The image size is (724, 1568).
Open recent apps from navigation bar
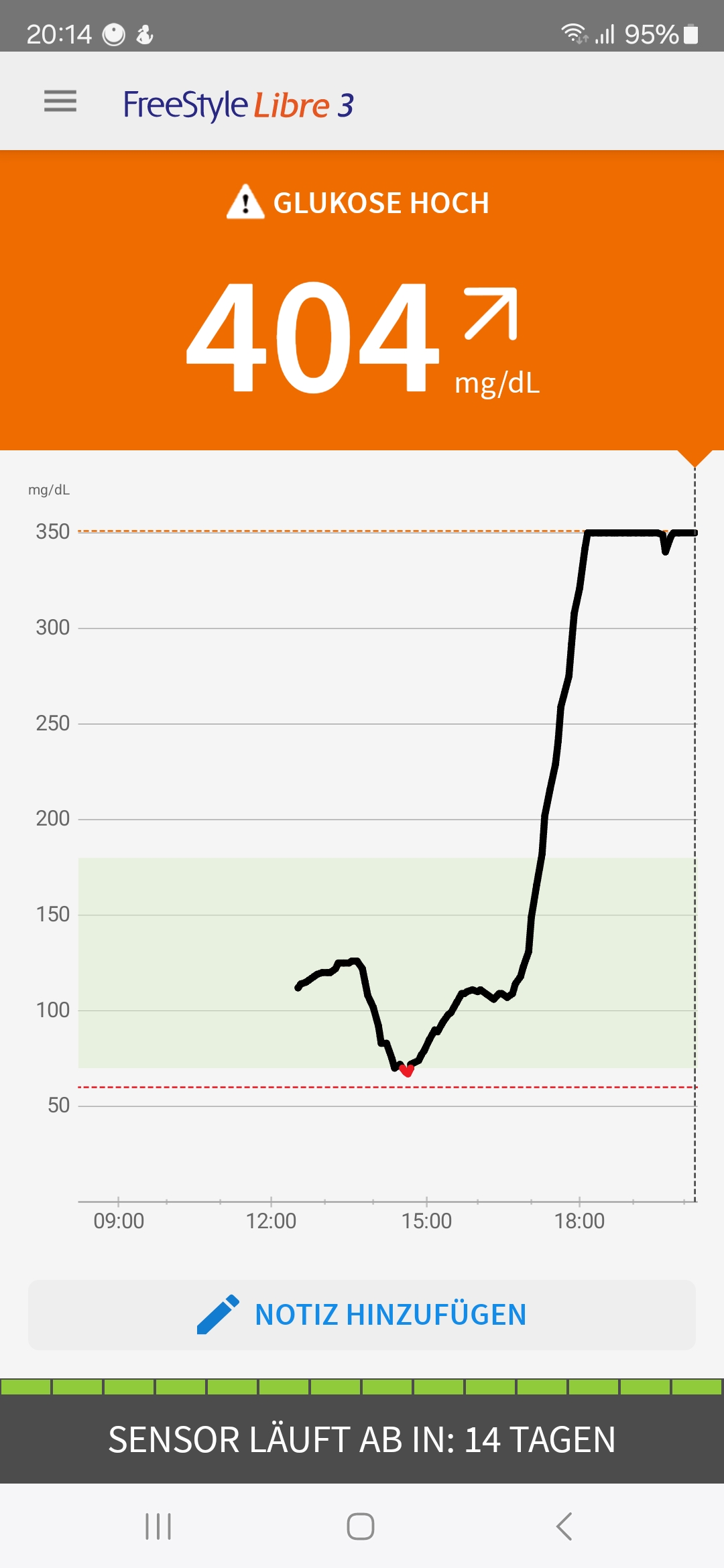[x=159, y=1526]
